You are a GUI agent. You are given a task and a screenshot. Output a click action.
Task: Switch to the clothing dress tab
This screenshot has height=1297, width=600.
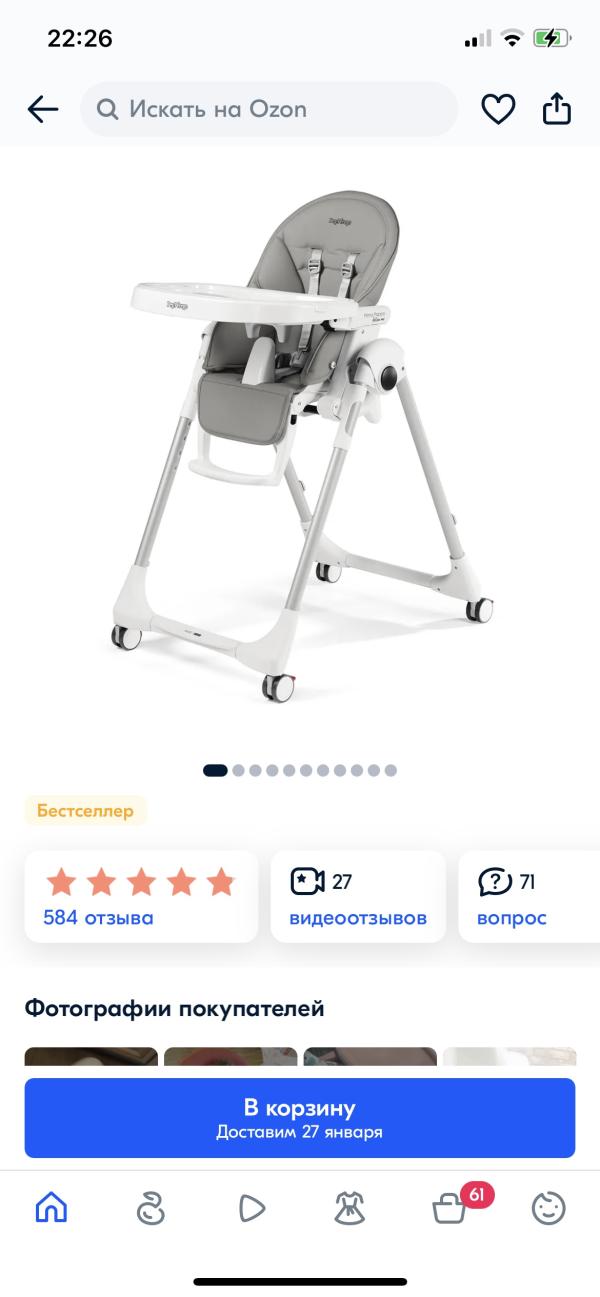[350, 1209]
